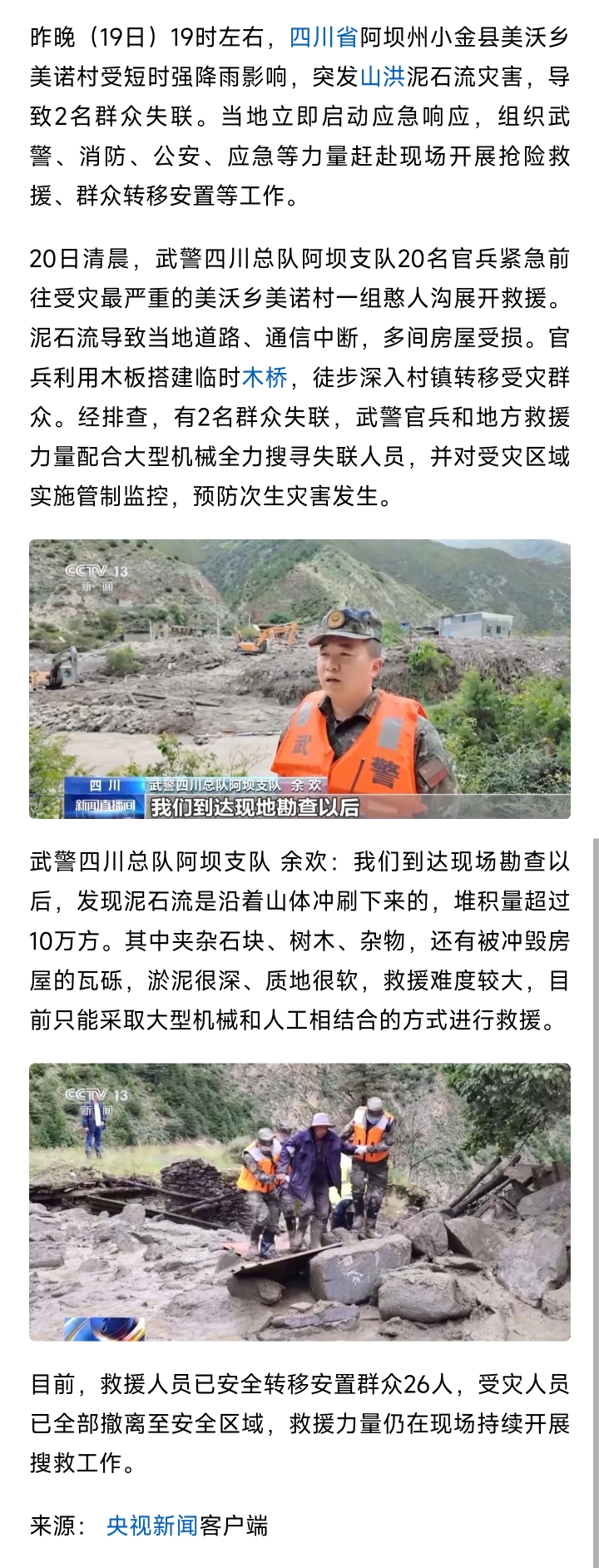
Task: View the officer interview image
Action: pyautogui.click(x=299, y=679)
